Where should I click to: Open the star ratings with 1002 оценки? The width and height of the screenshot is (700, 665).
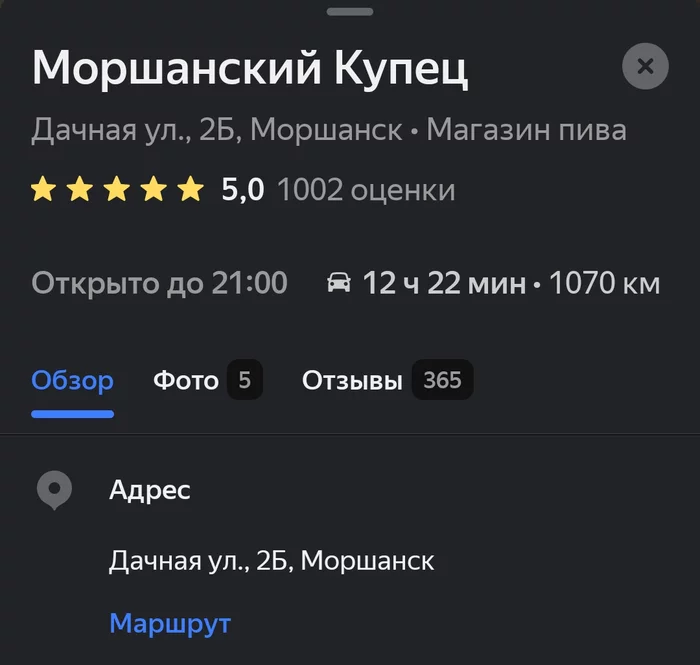coord(243,190)
